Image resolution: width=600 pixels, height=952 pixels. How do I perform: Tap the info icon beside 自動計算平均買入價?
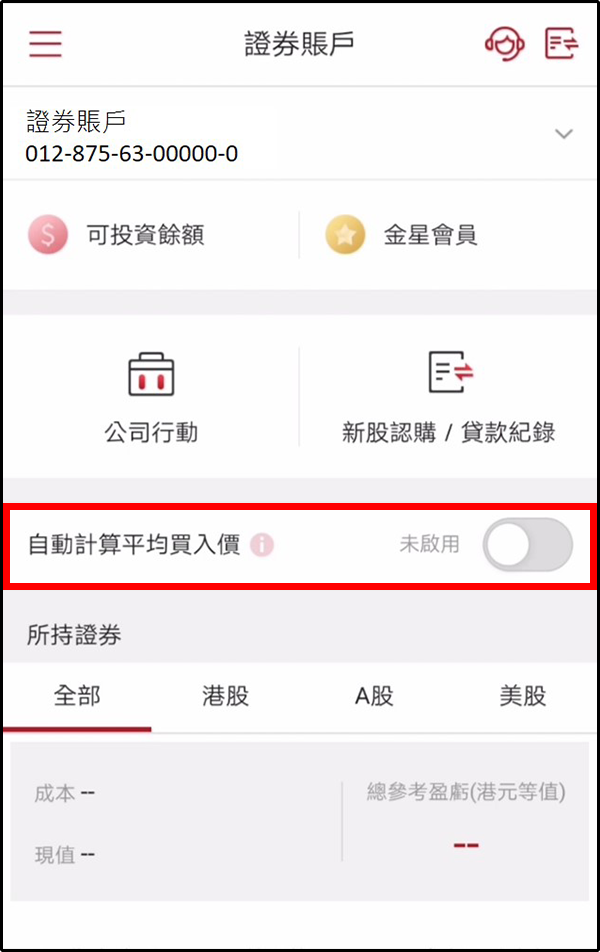pos(262,545)
